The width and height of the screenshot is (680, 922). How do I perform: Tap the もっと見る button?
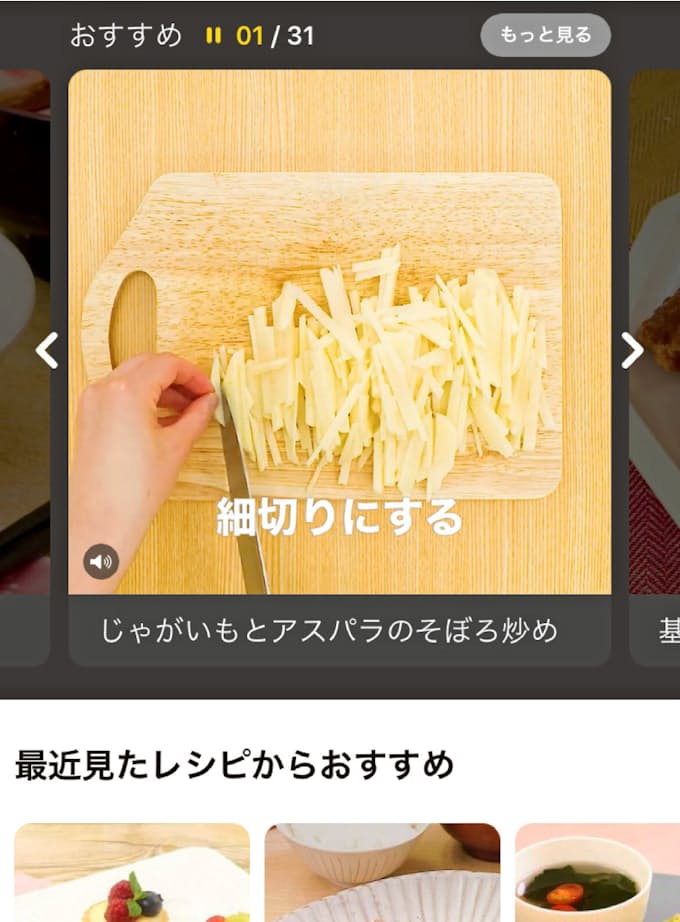coord(545,36)
